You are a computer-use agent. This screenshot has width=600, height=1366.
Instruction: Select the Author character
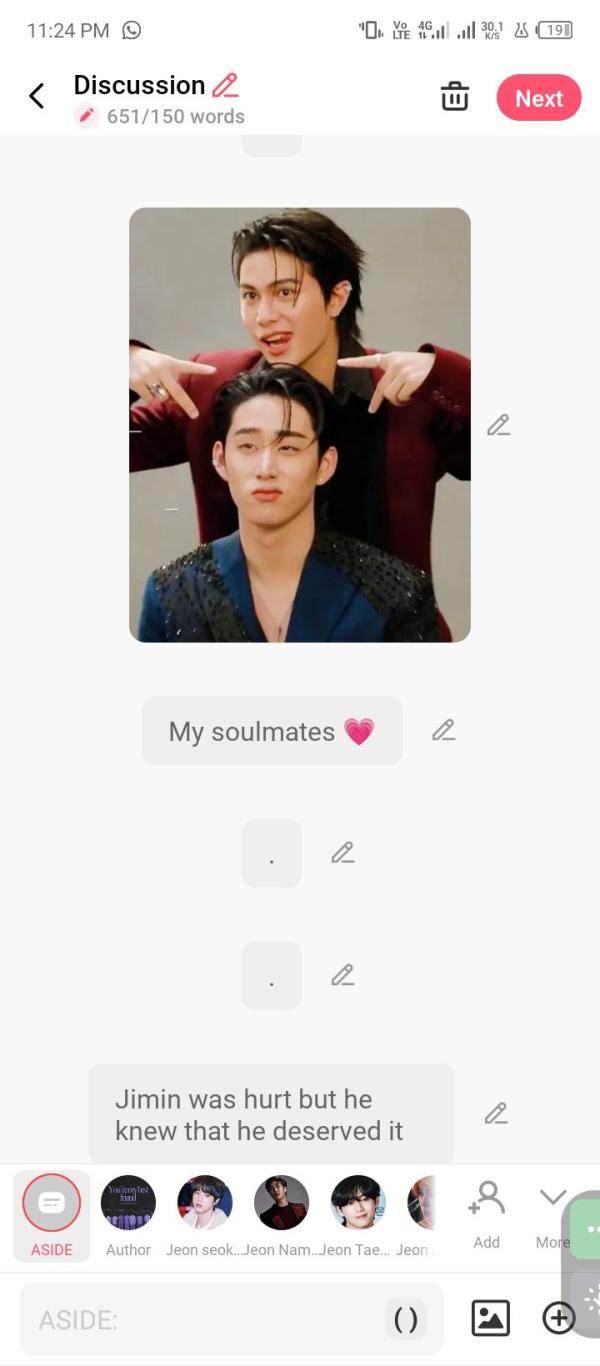pyautogui.click(x=128, y=1215)
